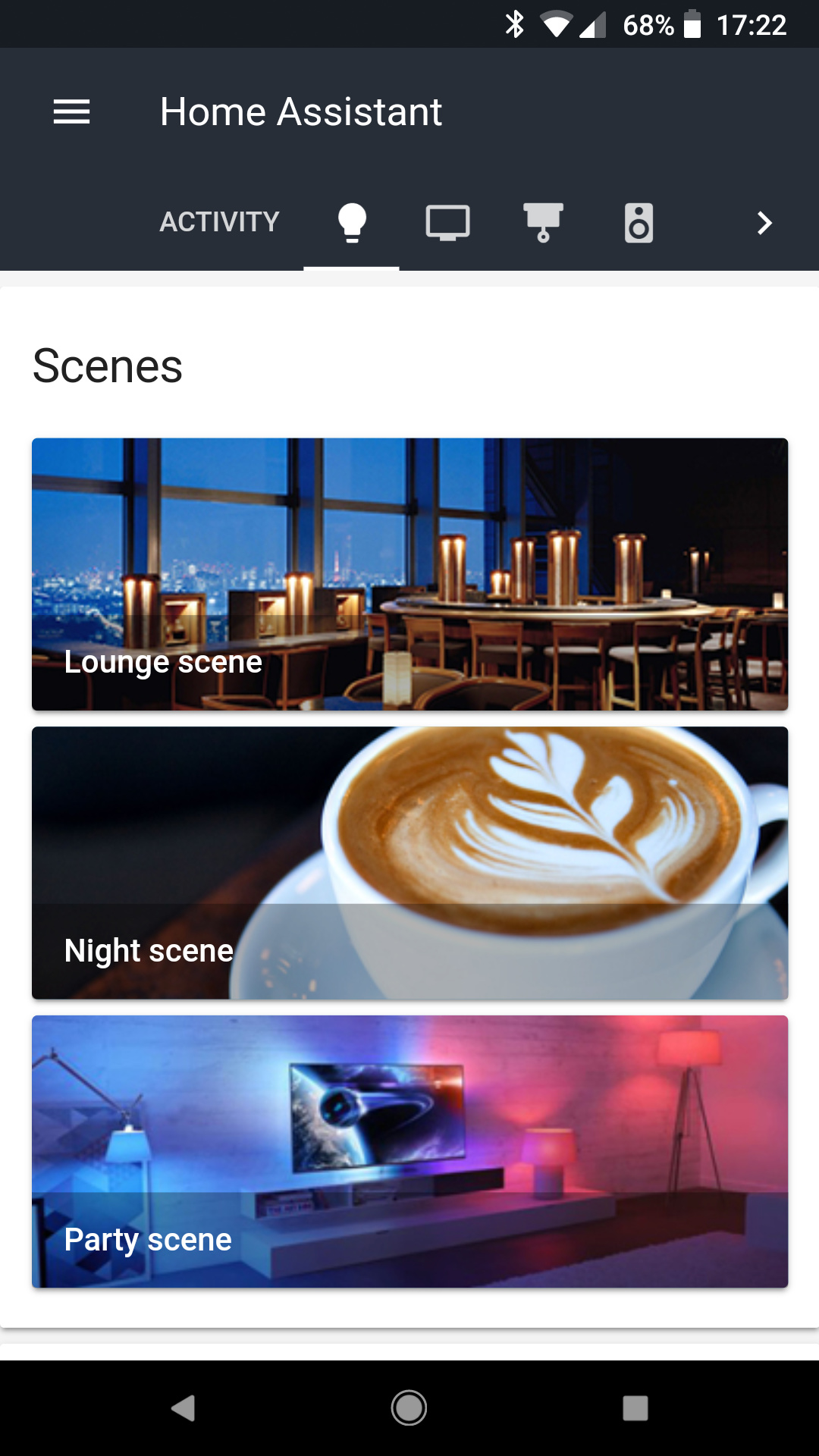The width and height of the screenshot is (819, 1456).
Task: Open the hamburger drawer menu
Action: click(x=71, y=112)
